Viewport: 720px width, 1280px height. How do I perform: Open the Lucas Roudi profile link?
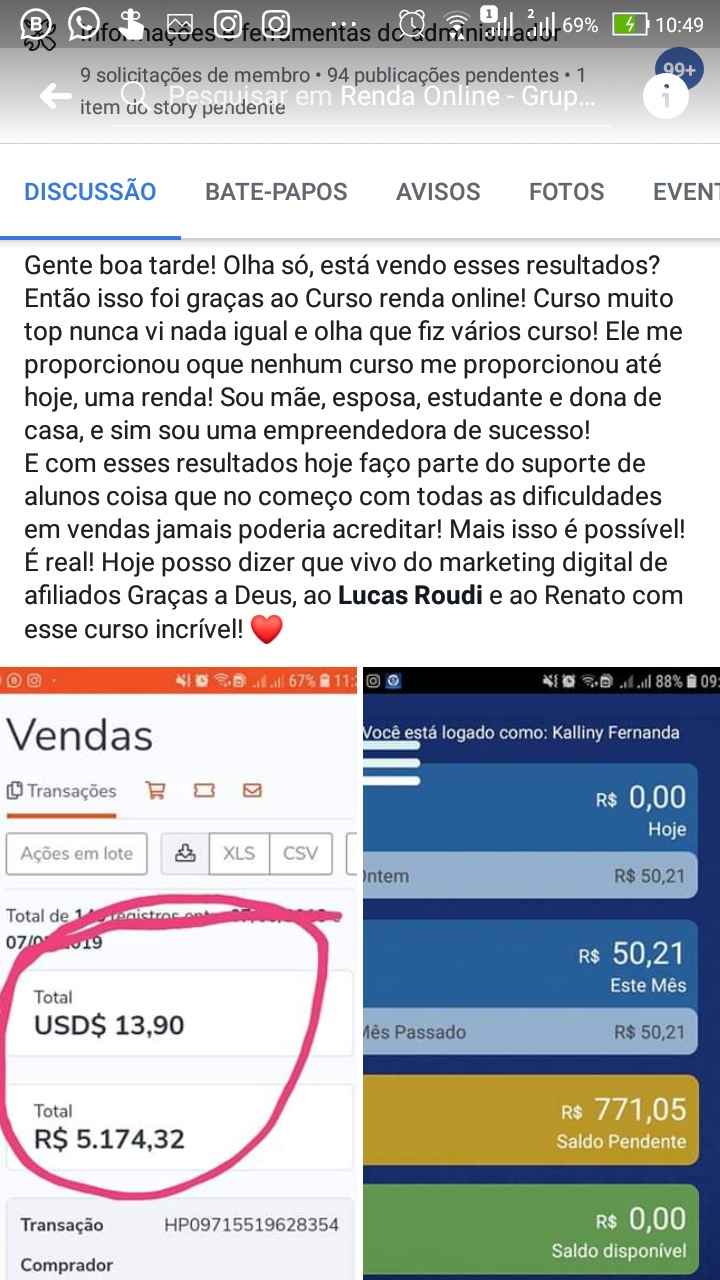pyautogui.click(x=410, y=596)
